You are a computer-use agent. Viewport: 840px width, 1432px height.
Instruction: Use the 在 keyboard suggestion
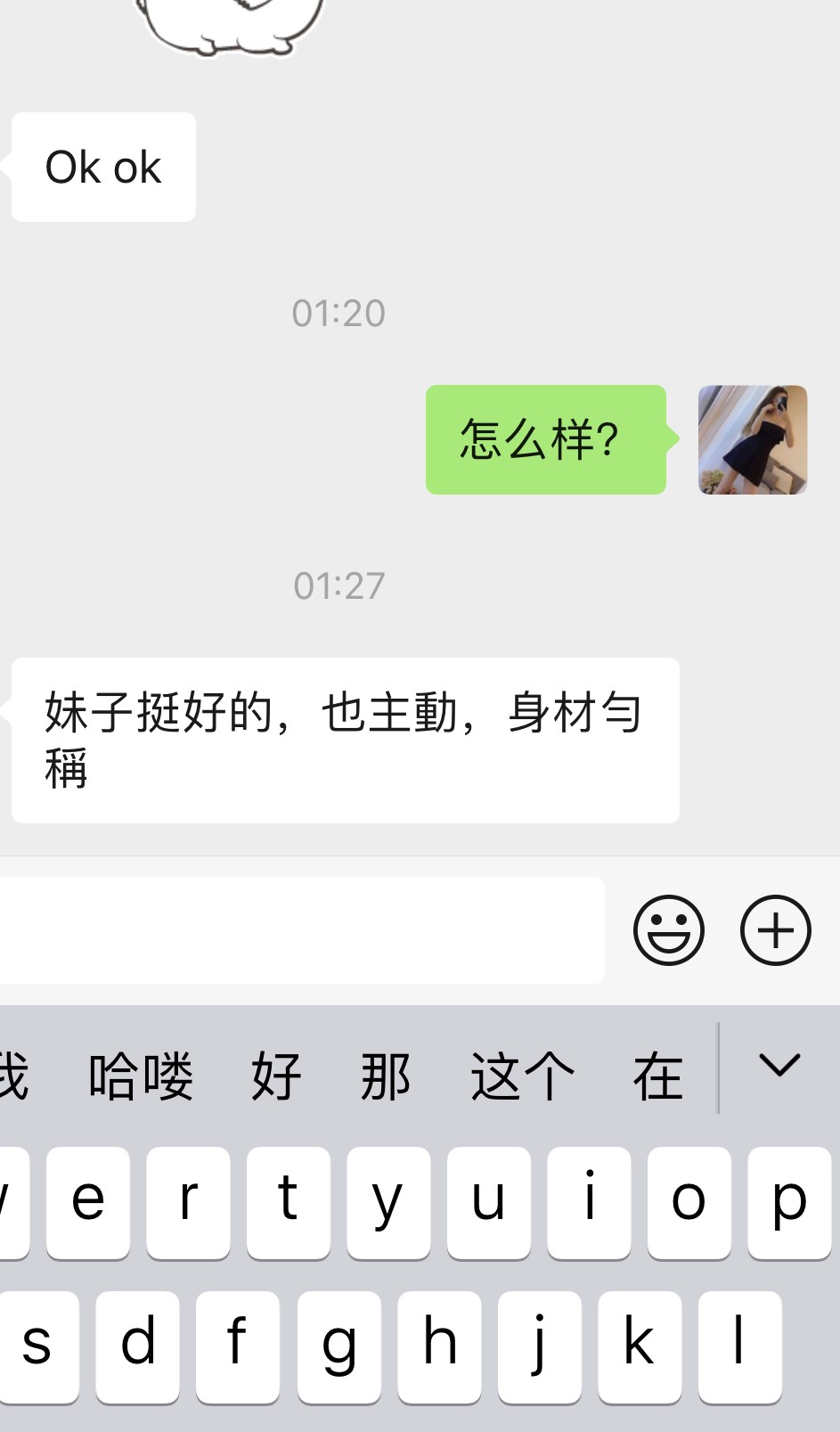[x=657, y=1076]
